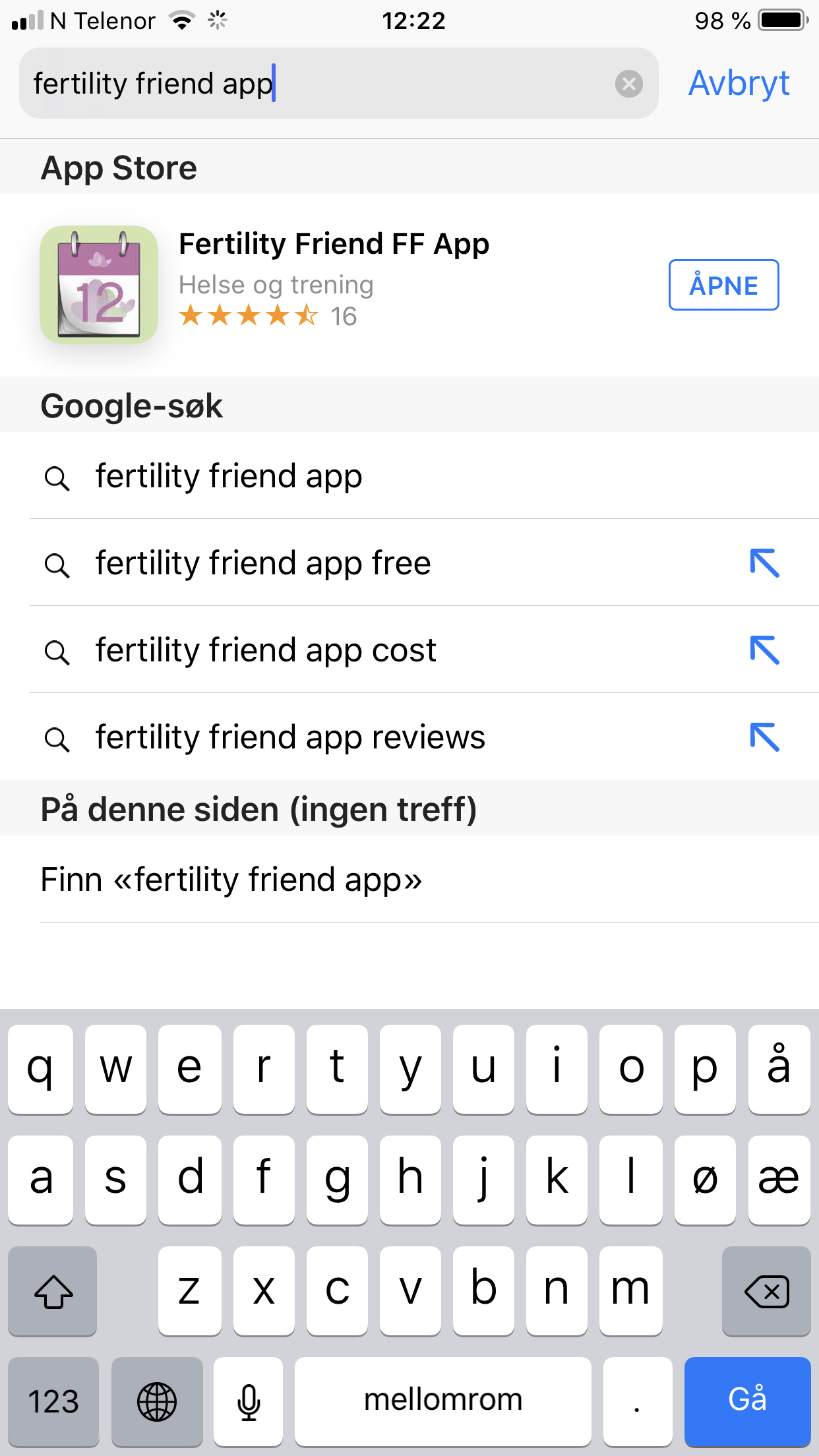Start dictation with the microphone key
Screen dimensions: 819x1456
249,1401
